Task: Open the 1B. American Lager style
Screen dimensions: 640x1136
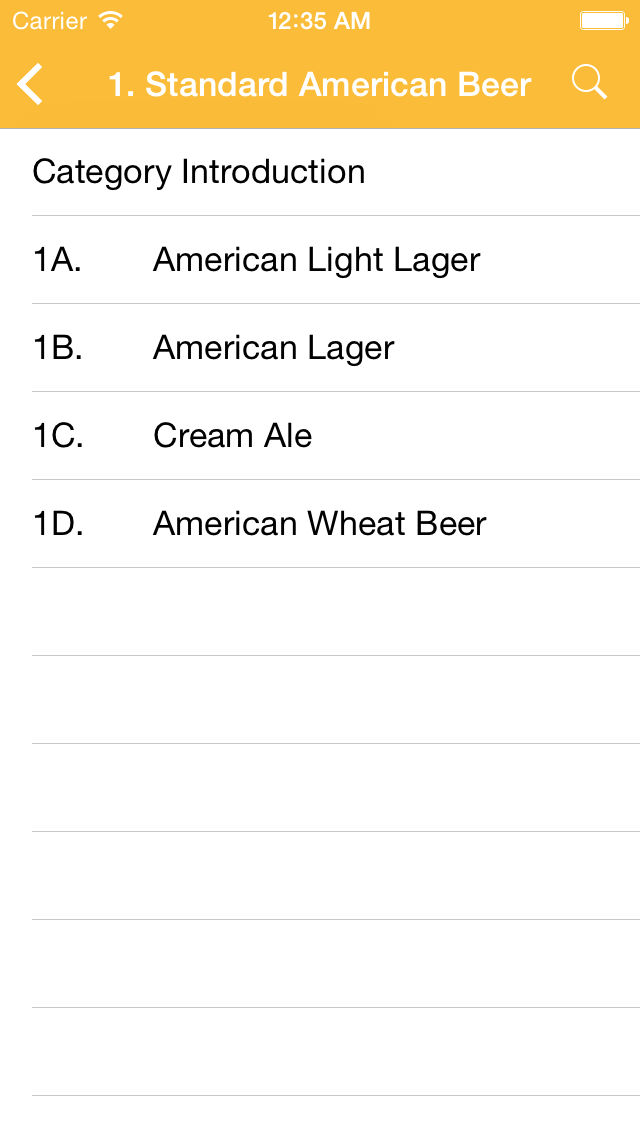Action: click(x=320, y=348)
